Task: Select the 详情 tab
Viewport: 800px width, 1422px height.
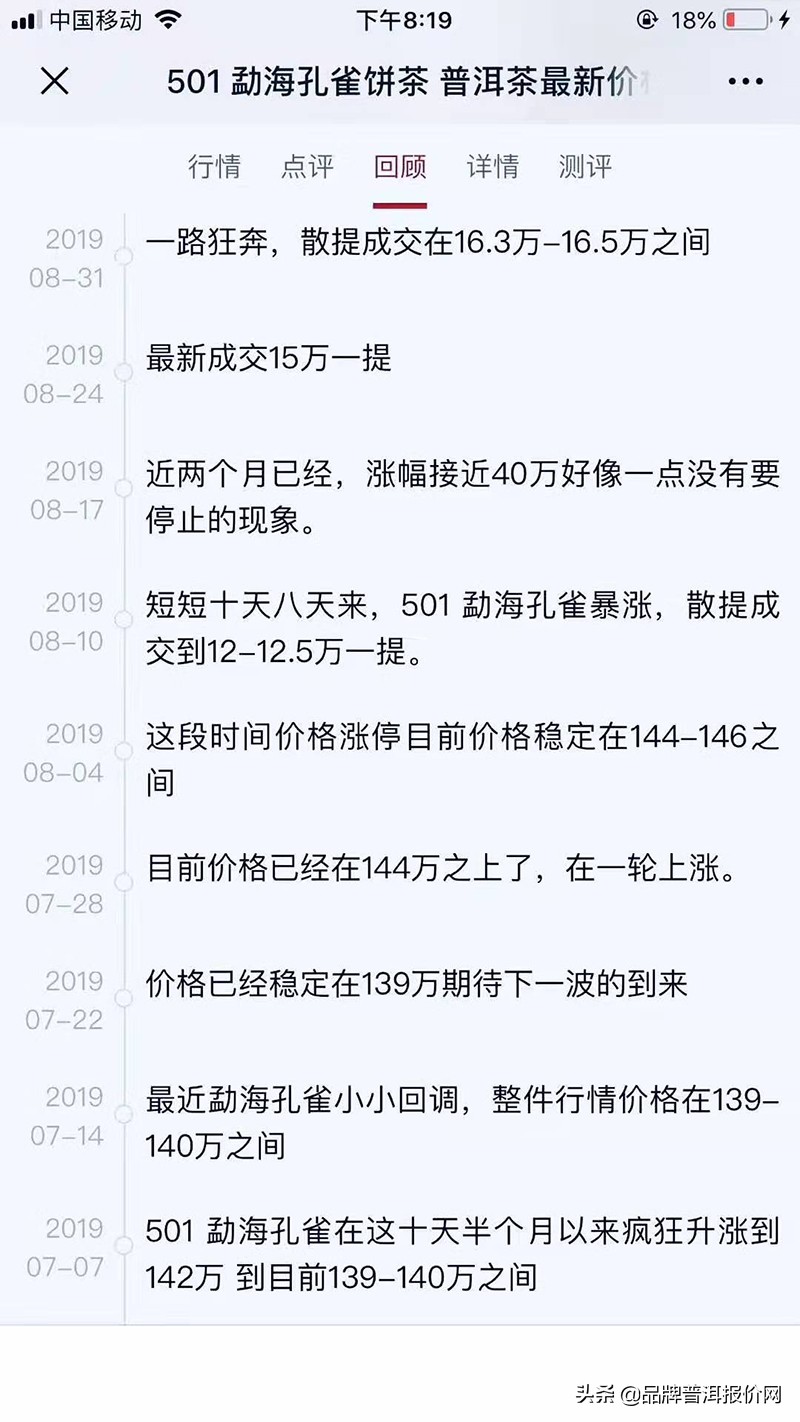Action: 491,167
